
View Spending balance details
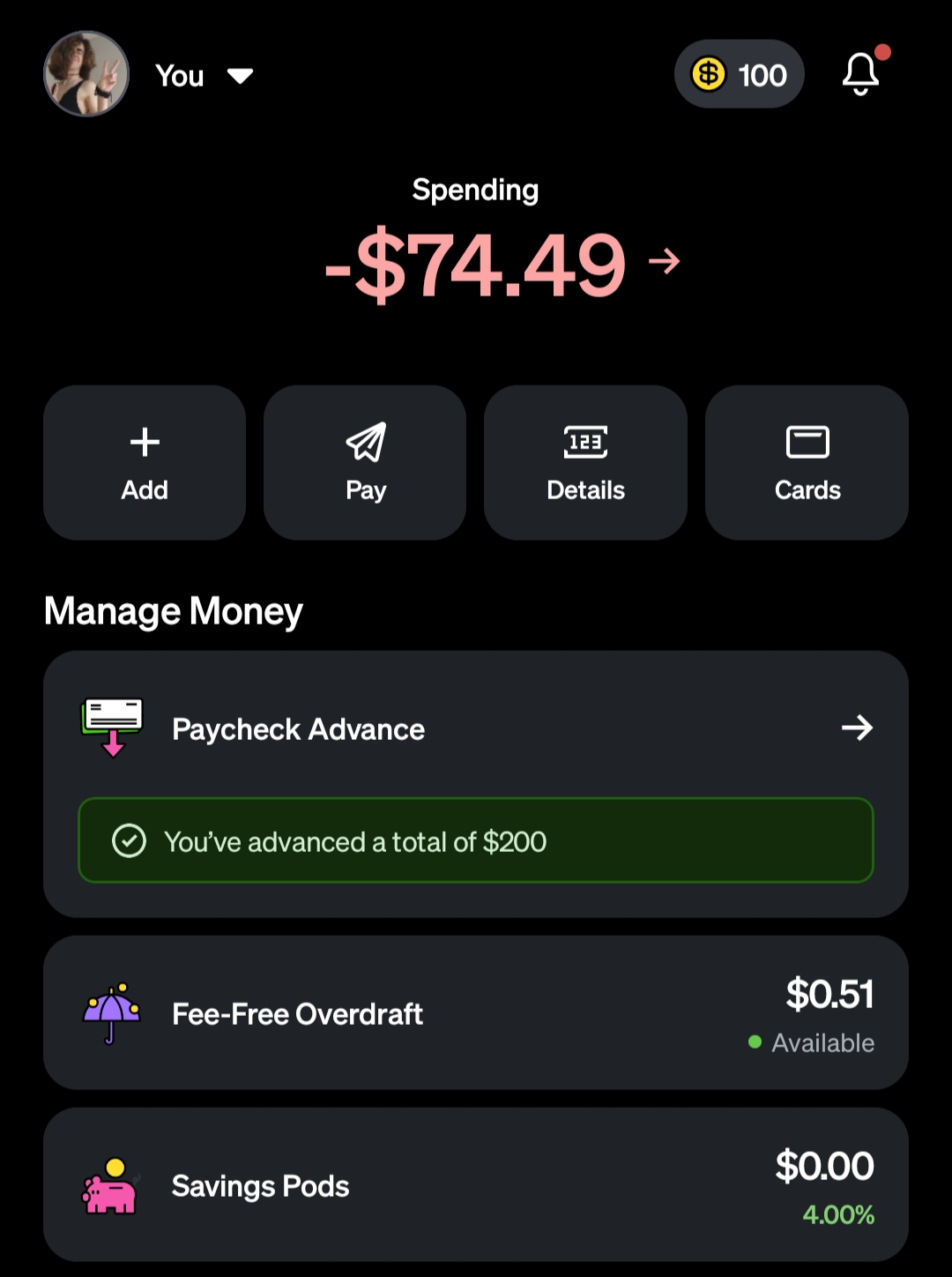coord(501,263)
